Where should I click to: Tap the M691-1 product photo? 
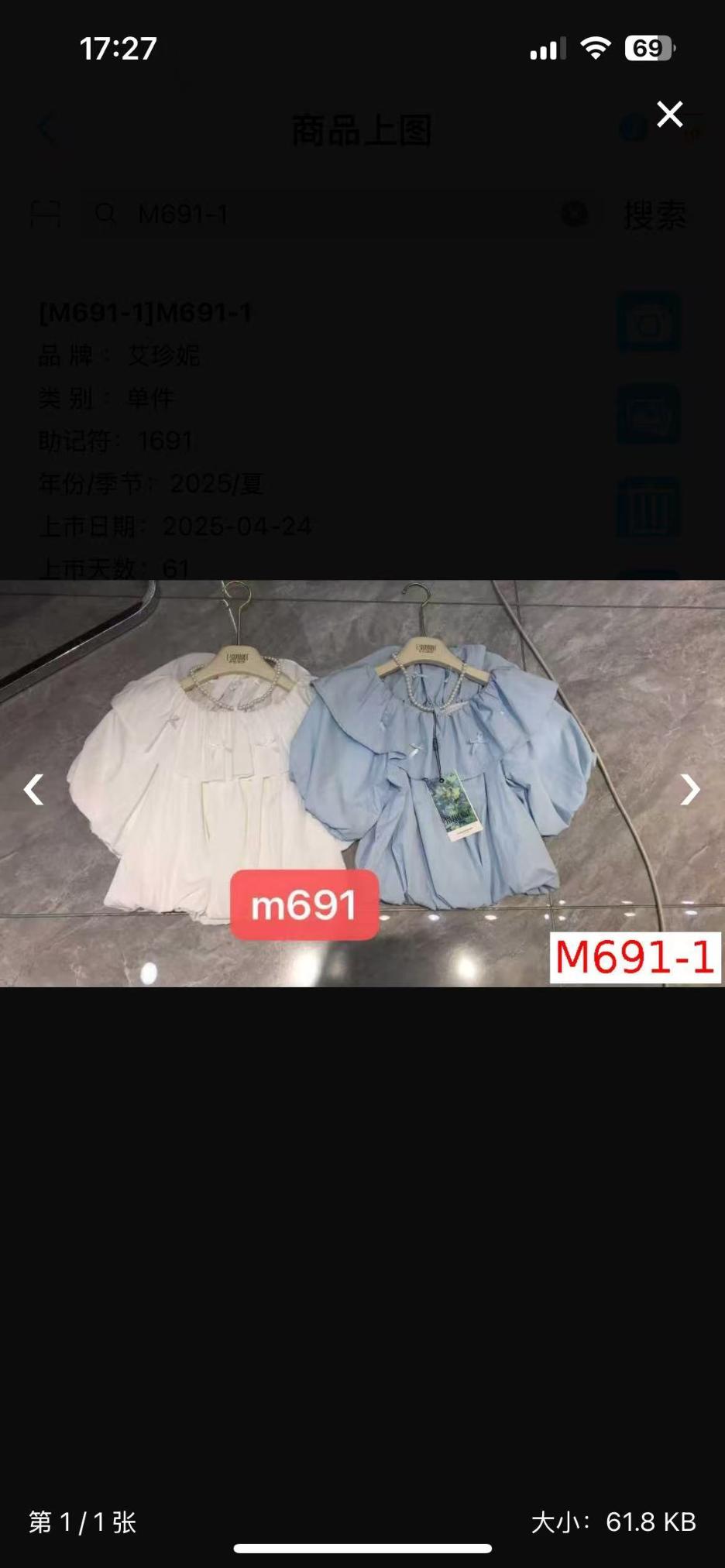pyautogui.click(x=362, y=782)
